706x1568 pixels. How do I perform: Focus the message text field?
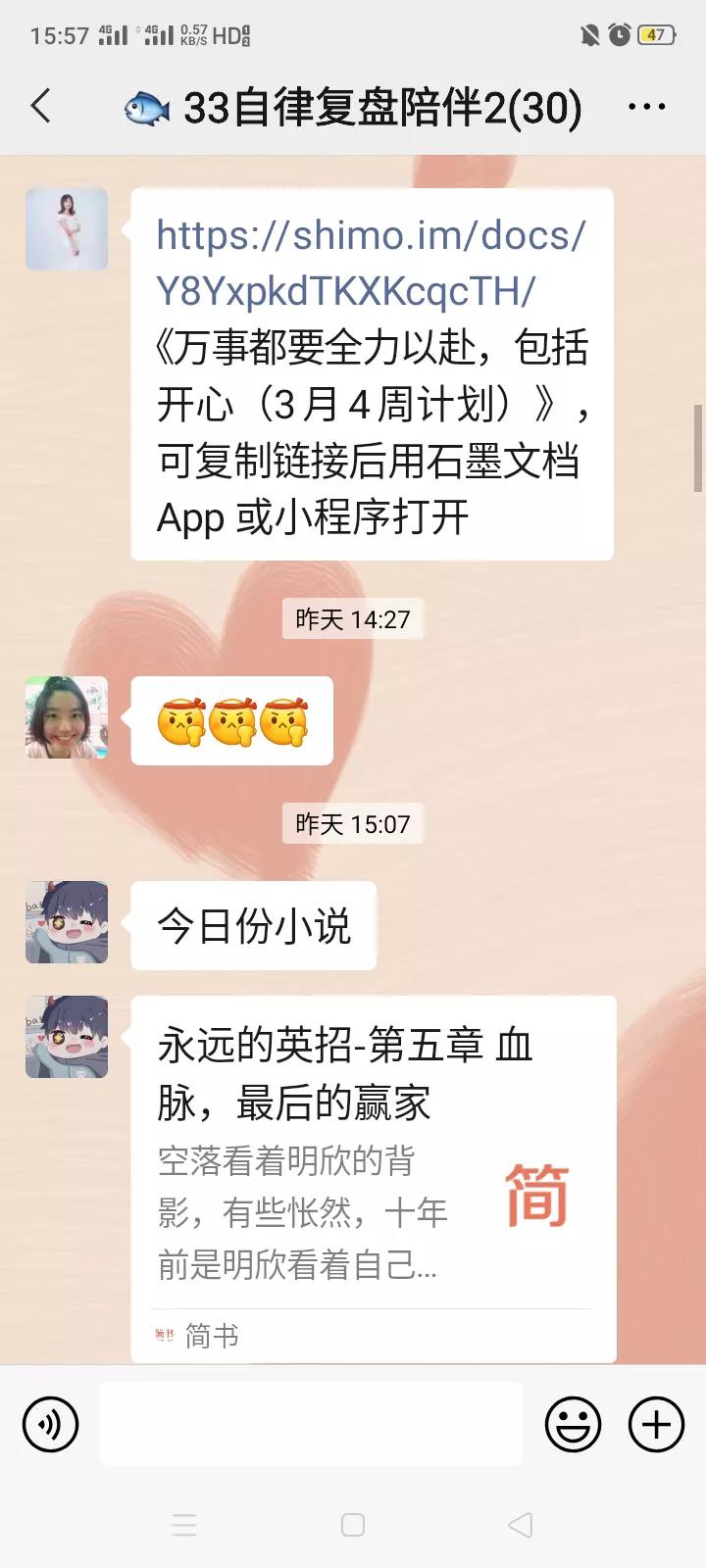coord(311,1424)
